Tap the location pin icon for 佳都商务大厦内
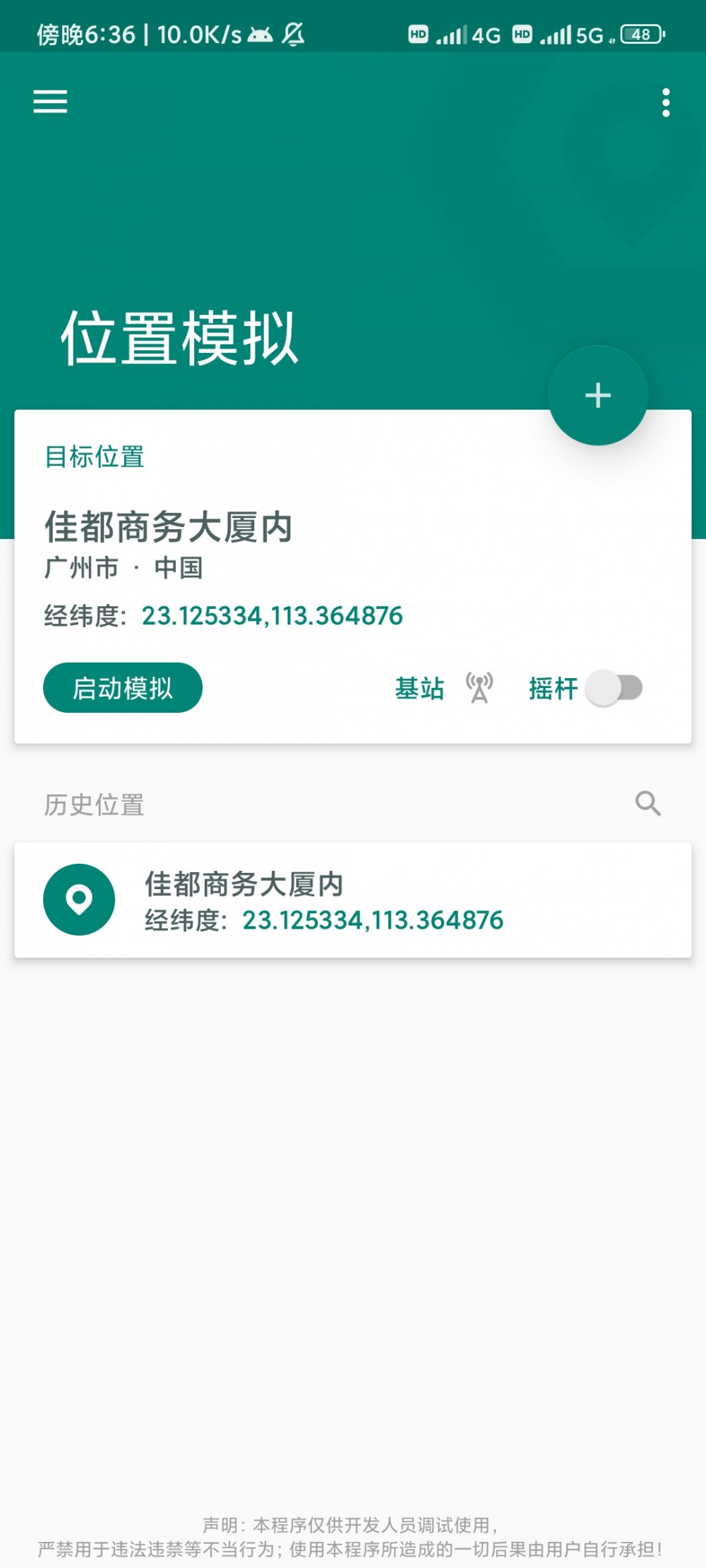The width and height of the screenshot is (706, 1568). tap(79, 899)
